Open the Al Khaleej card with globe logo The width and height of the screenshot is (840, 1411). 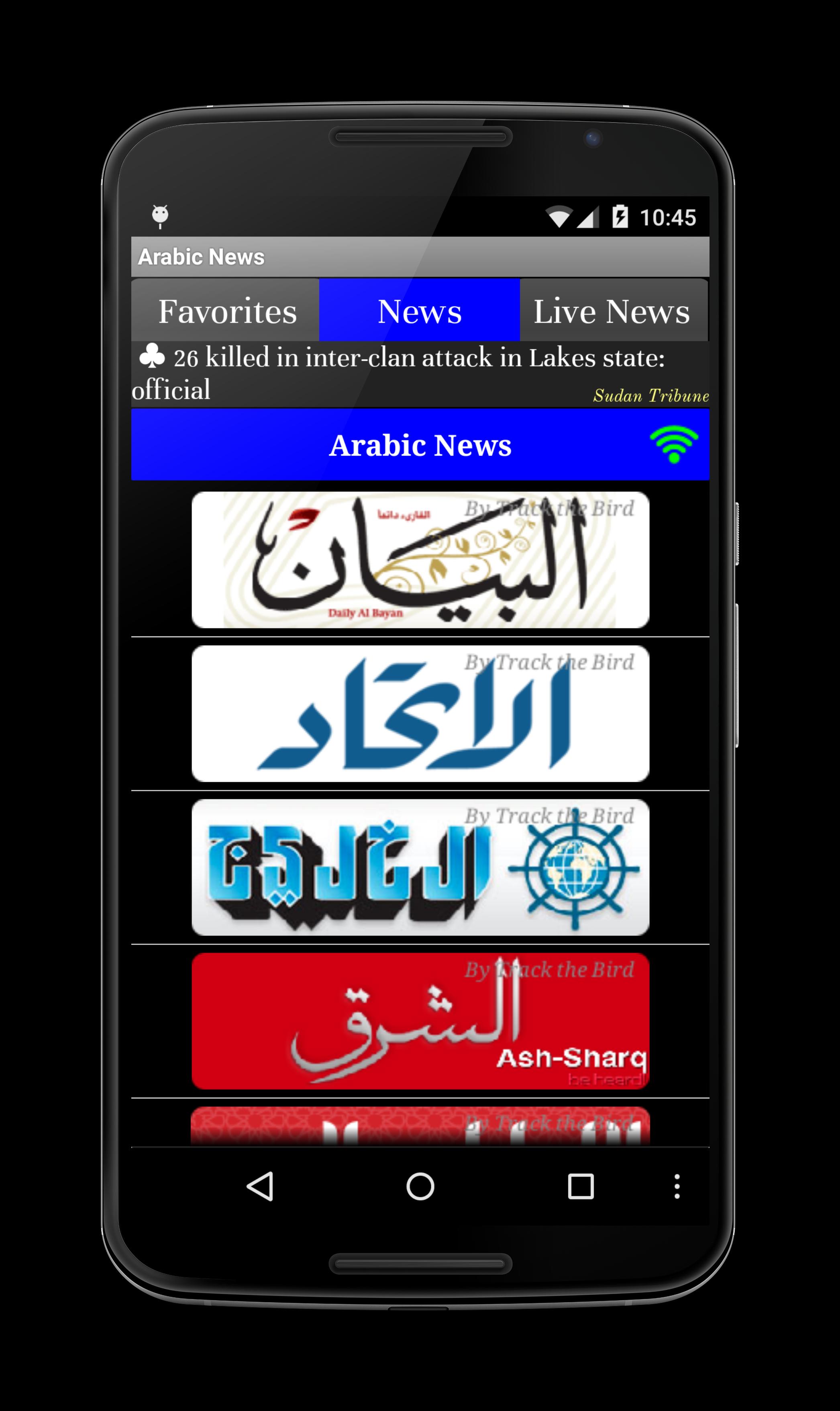click(420, 867)
